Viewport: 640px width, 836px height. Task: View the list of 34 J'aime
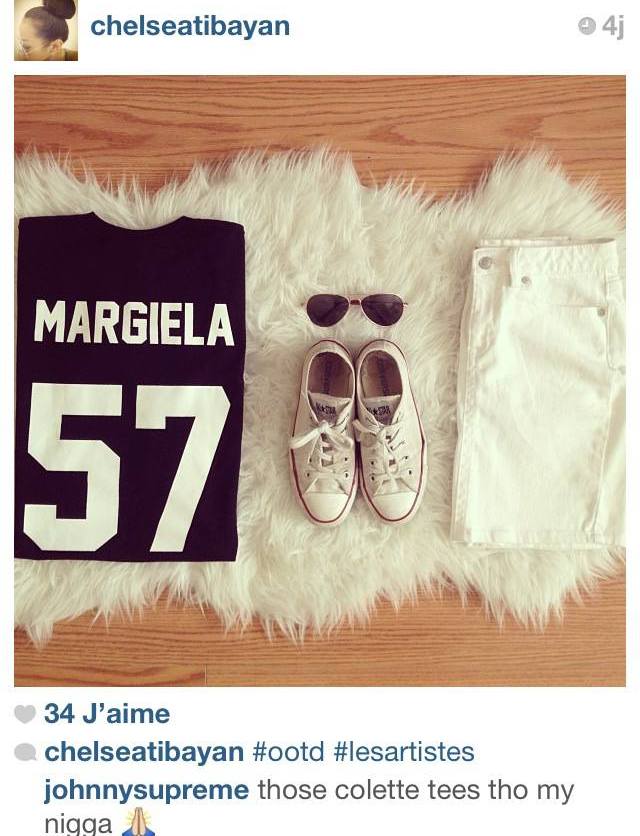tap(107, 714)
